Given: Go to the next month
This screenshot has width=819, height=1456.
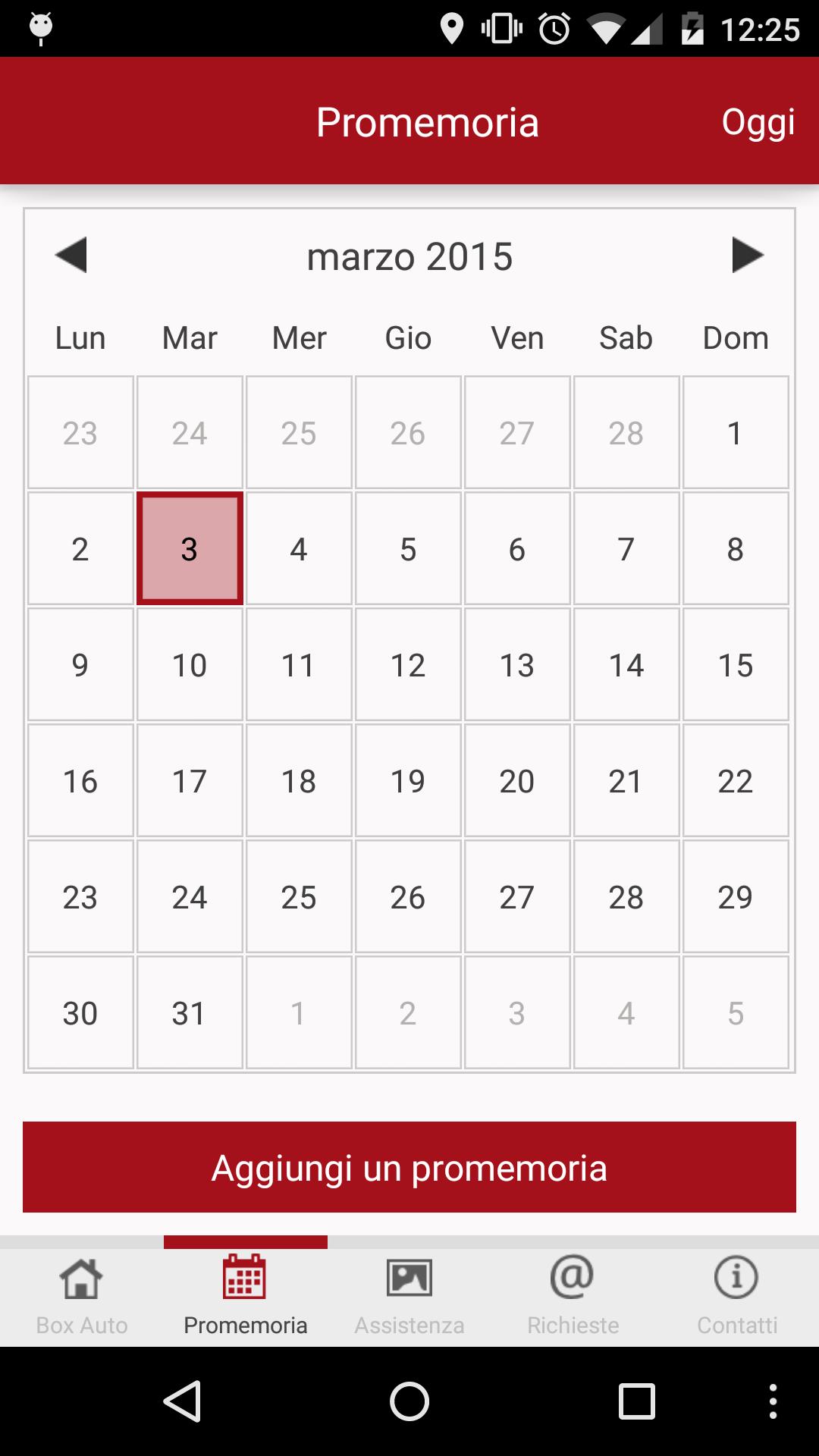Looking at the screenshot, I should tap(747, 256).
